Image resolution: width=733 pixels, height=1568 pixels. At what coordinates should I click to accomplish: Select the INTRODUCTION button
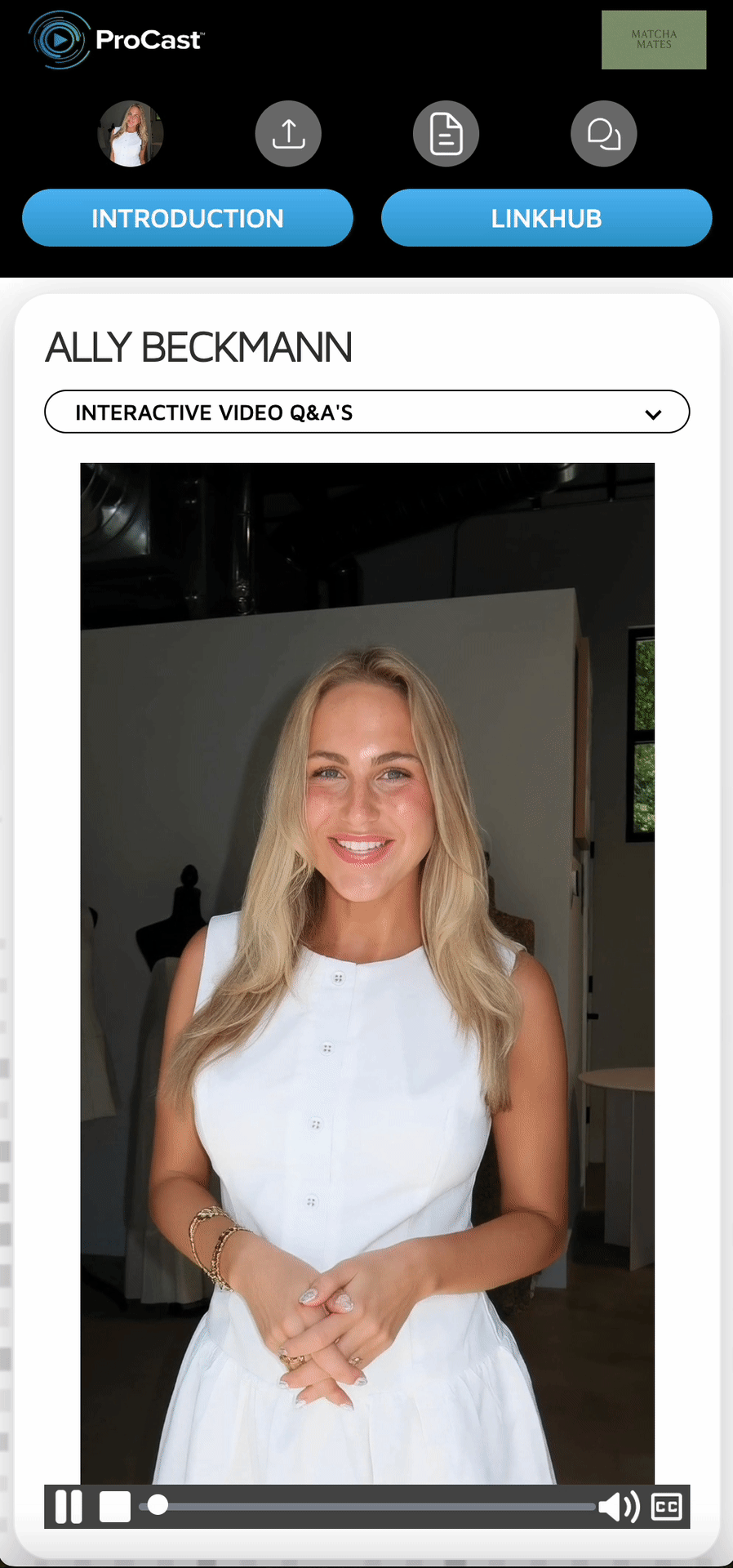[x=188, y=218]
